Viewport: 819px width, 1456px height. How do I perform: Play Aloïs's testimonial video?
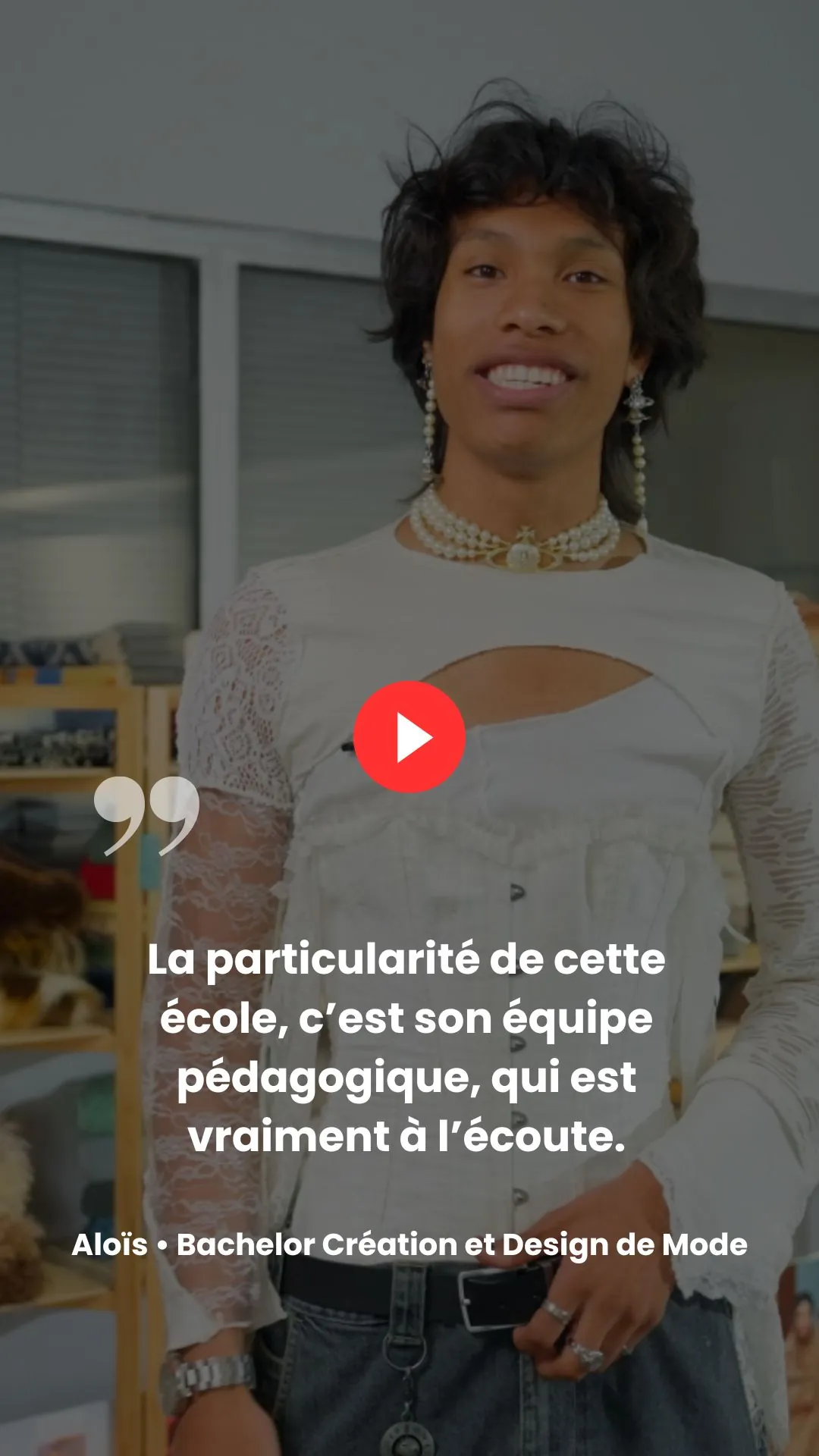[x=409, y=737]
